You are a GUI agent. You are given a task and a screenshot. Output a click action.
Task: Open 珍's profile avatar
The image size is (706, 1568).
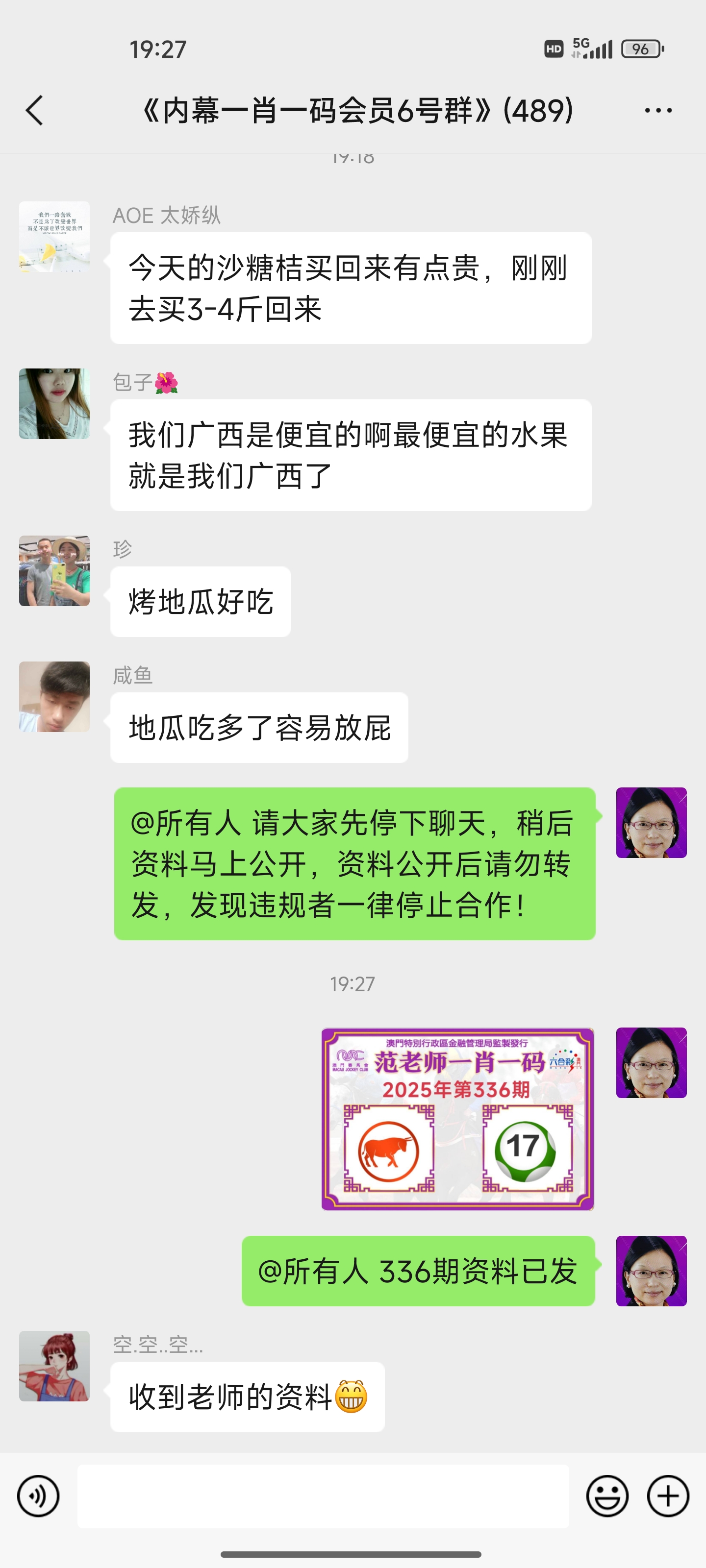click(x=54, y=571)
